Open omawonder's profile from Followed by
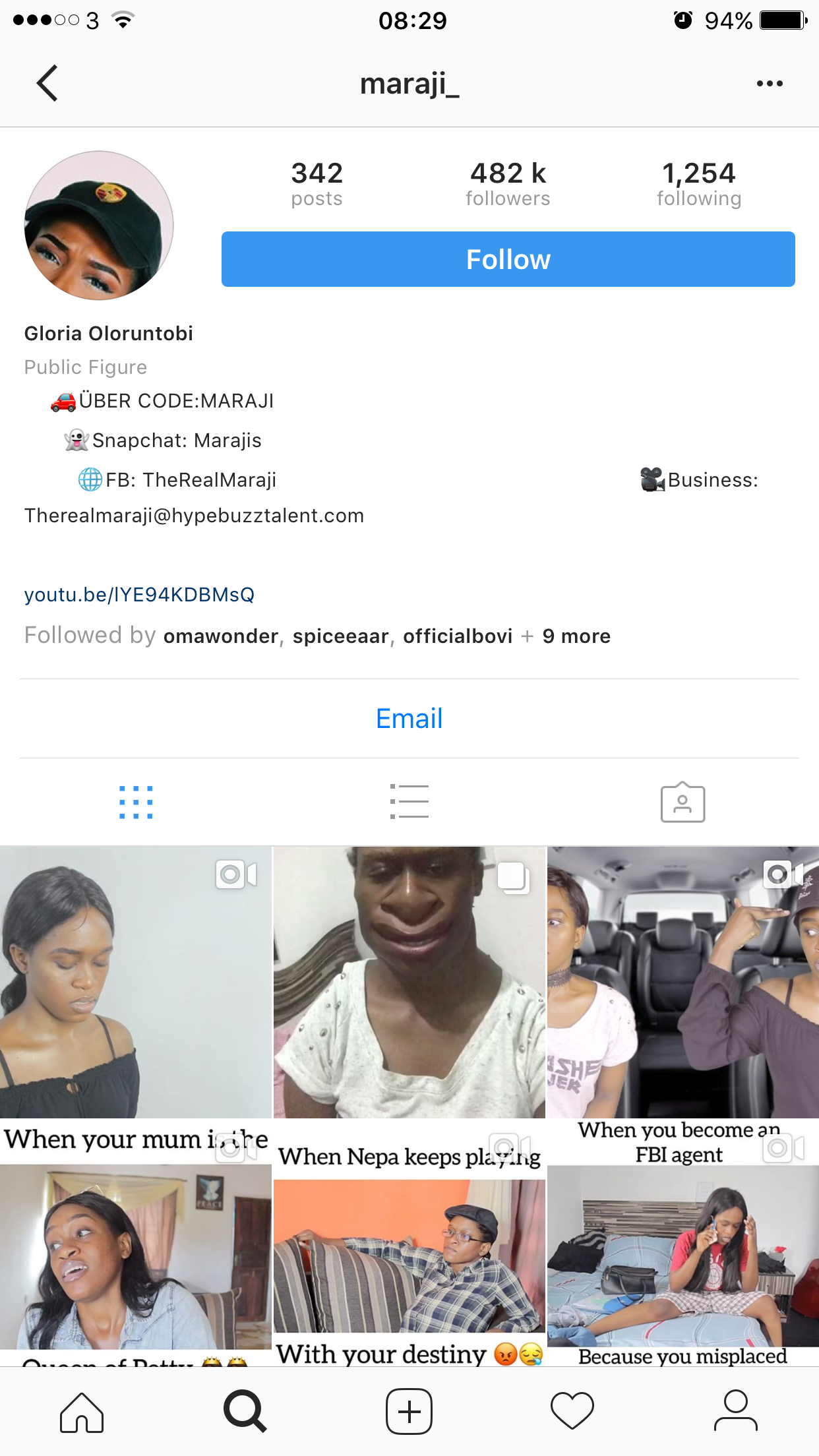Screen dimensions: 819x1456 tap(221, 636)
